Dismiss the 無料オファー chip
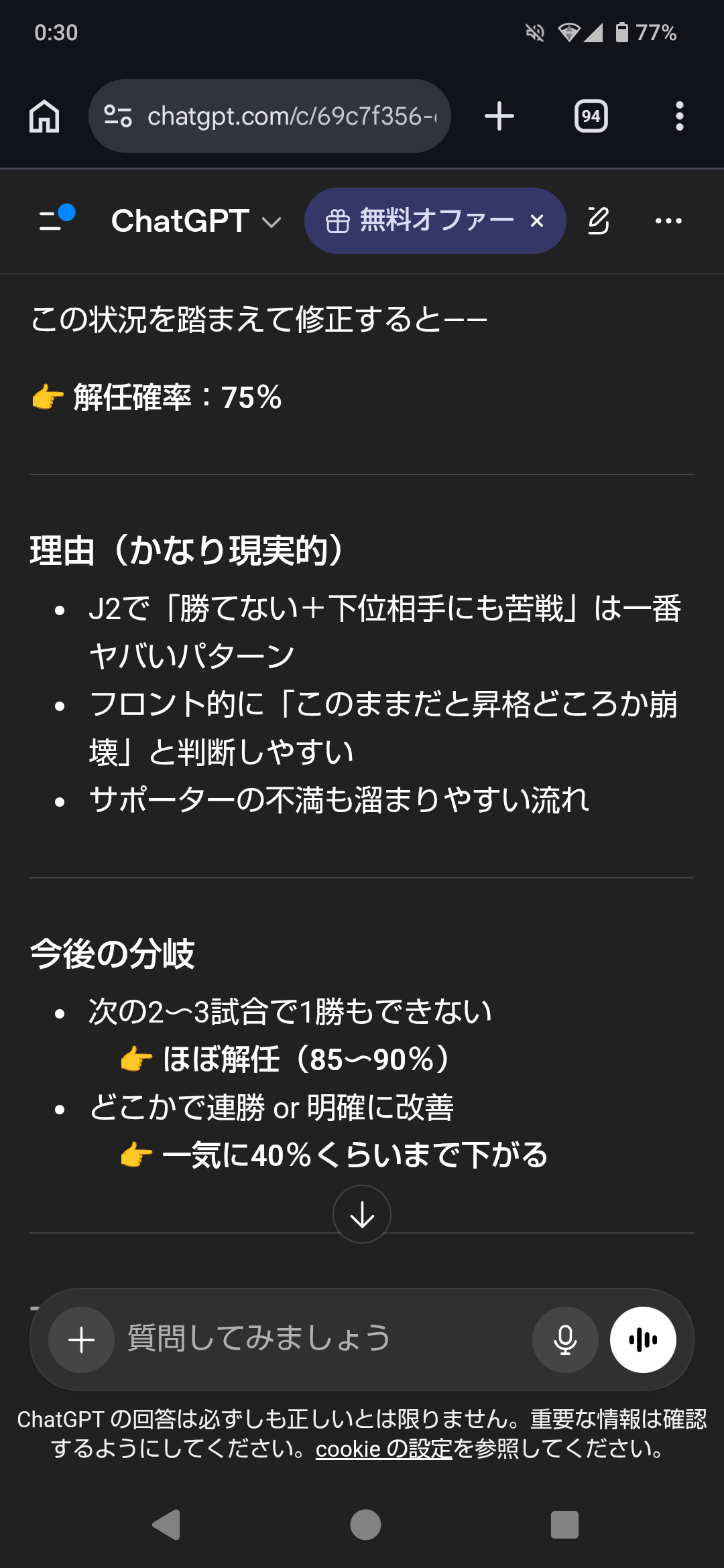Screen dimensions: 724x1568 [537, 221]
